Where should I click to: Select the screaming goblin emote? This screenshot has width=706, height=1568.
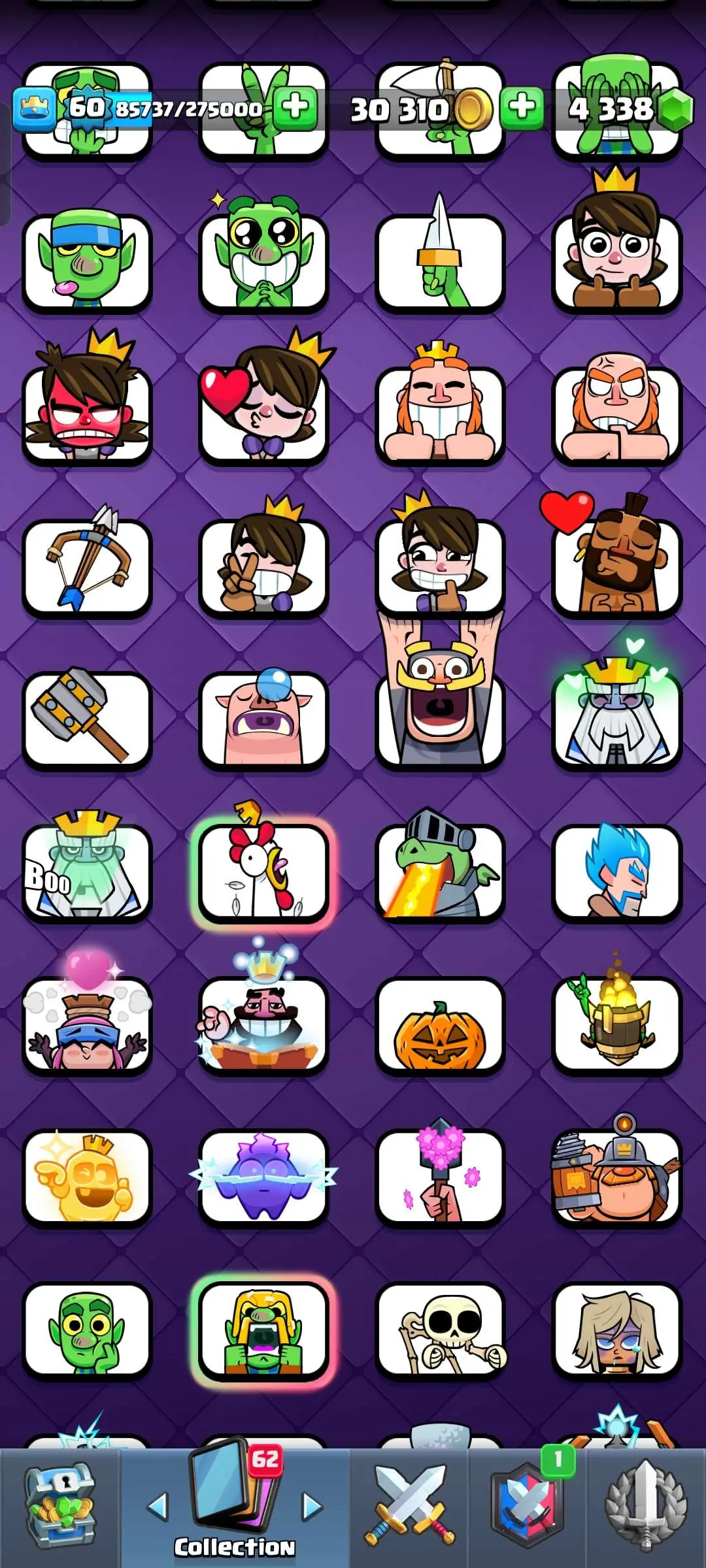pos(263,1330)
